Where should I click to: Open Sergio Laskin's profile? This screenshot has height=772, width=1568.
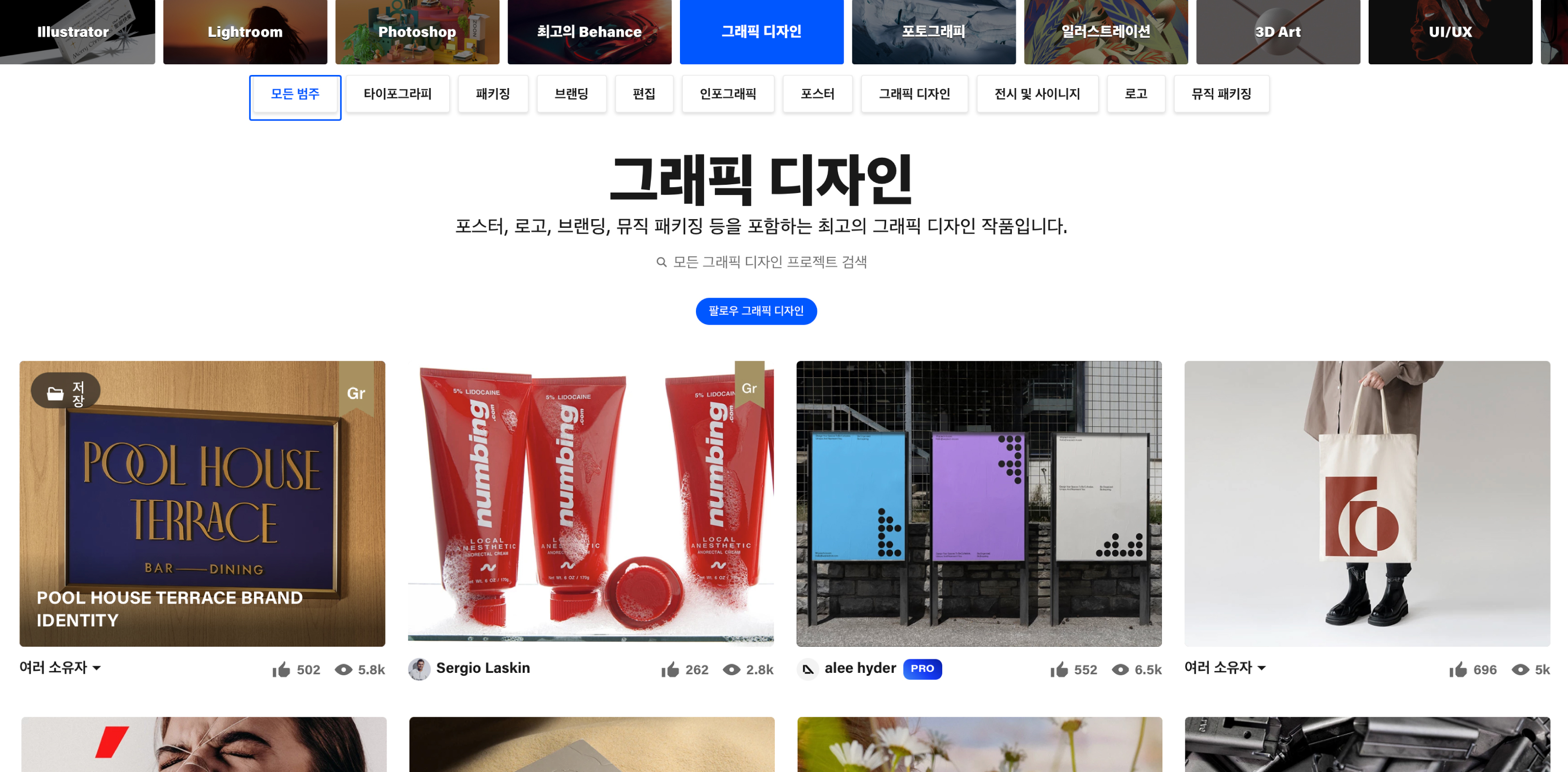(x=482, y=668)
